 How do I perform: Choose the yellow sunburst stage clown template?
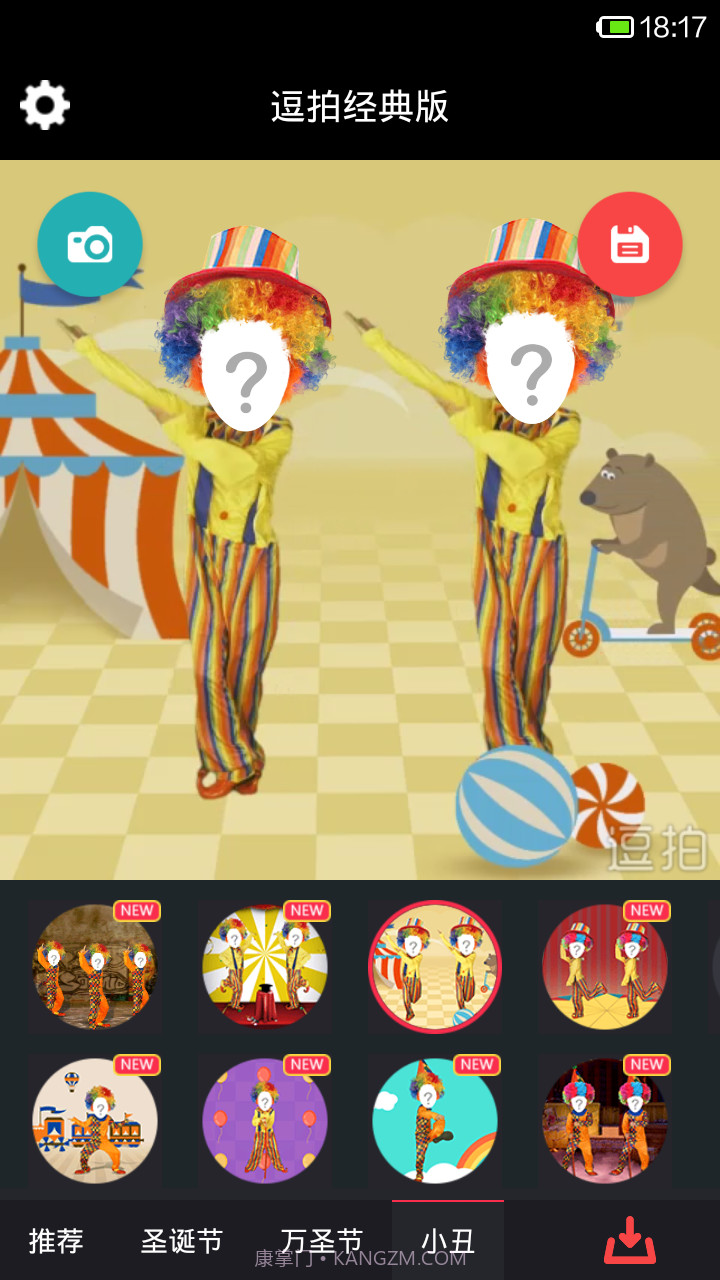(x=265, y=967)
